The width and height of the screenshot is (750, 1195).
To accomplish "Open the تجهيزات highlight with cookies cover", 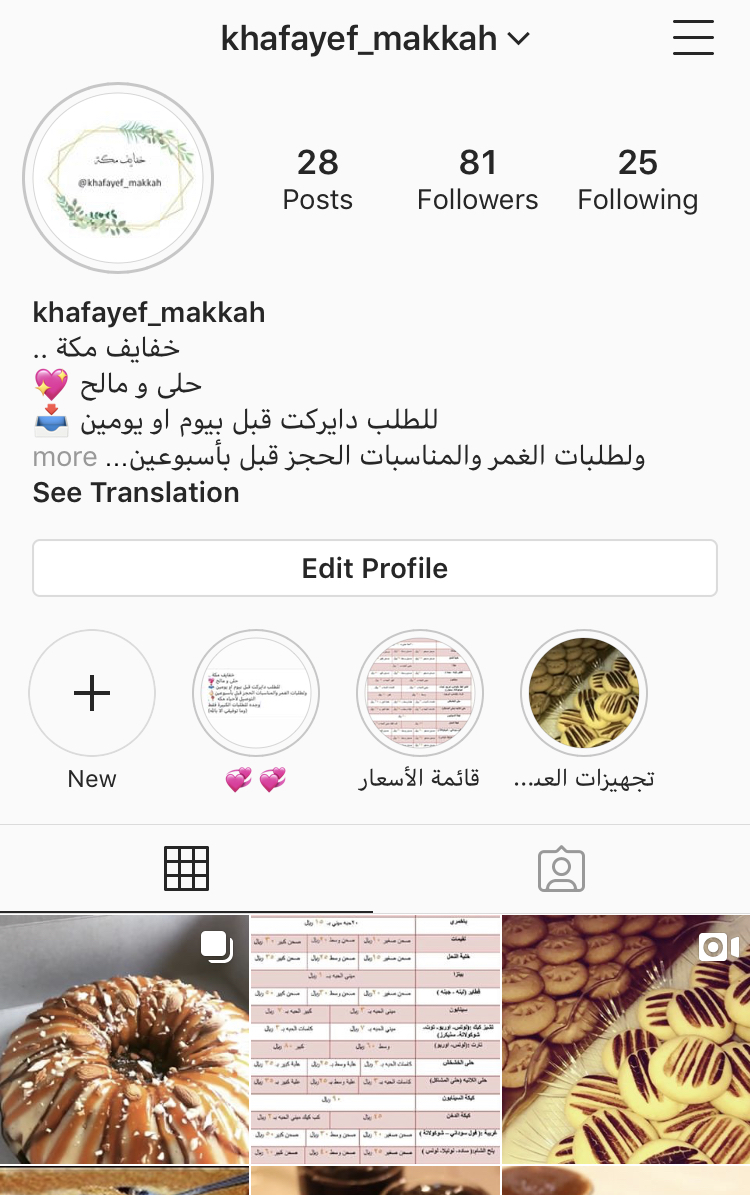I will click(x=584, y=693).
